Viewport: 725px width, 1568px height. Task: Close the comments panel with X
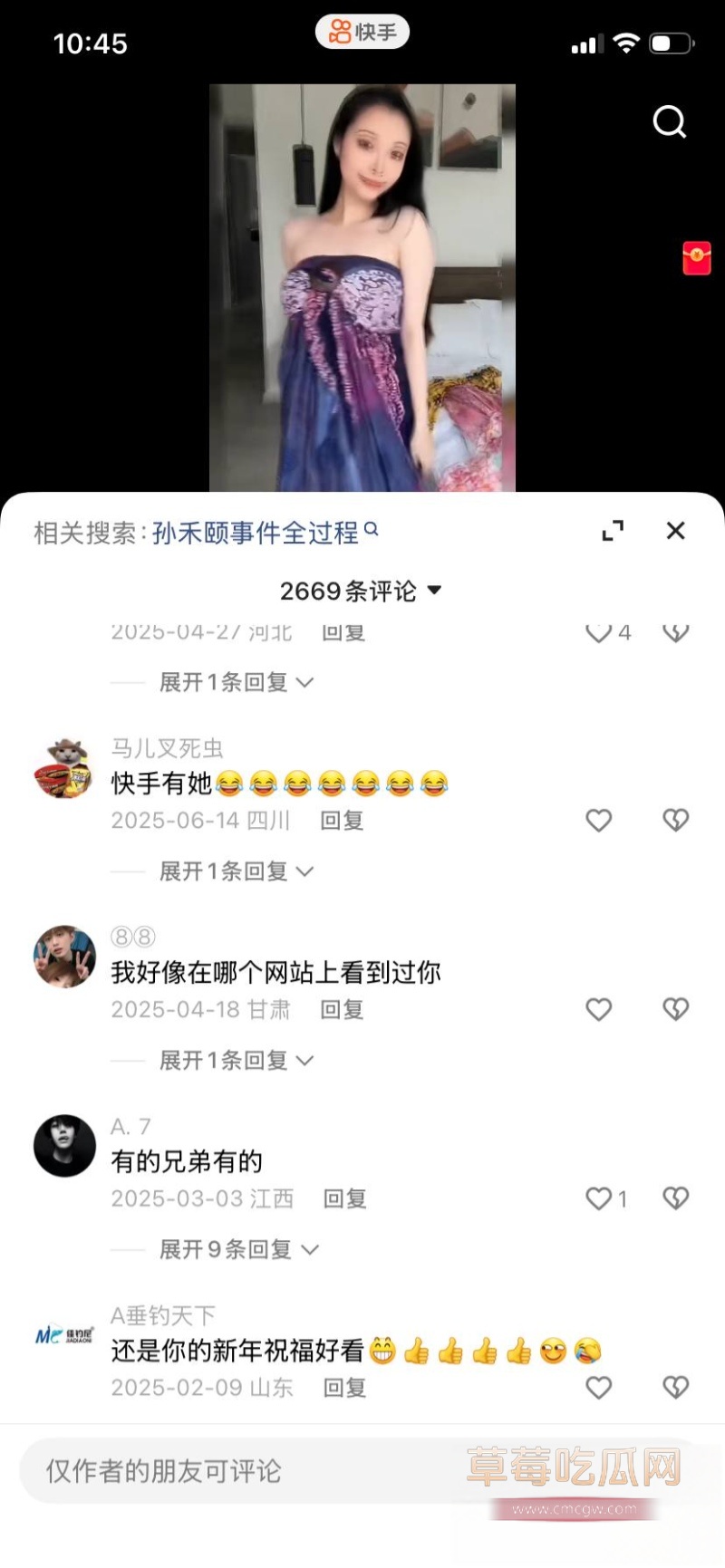[675, 531]
